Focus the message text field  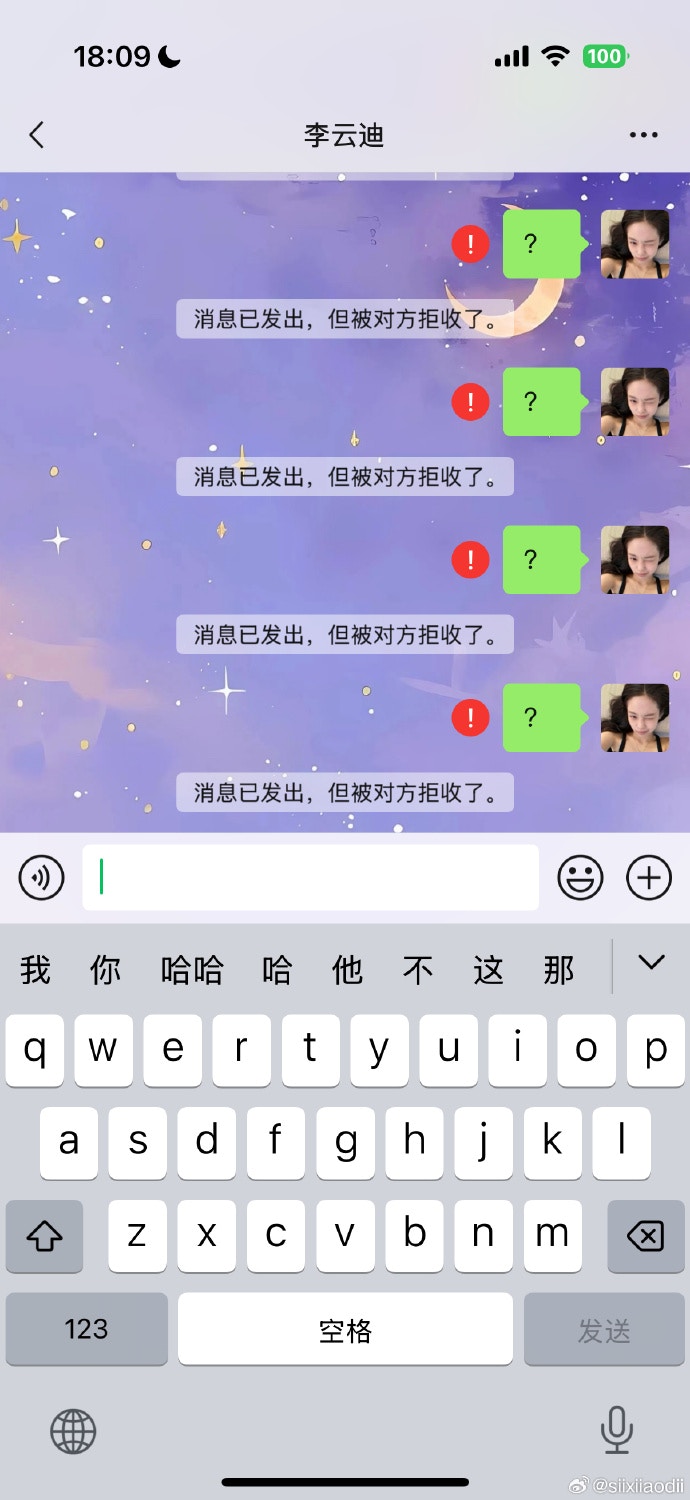[310, 878]
